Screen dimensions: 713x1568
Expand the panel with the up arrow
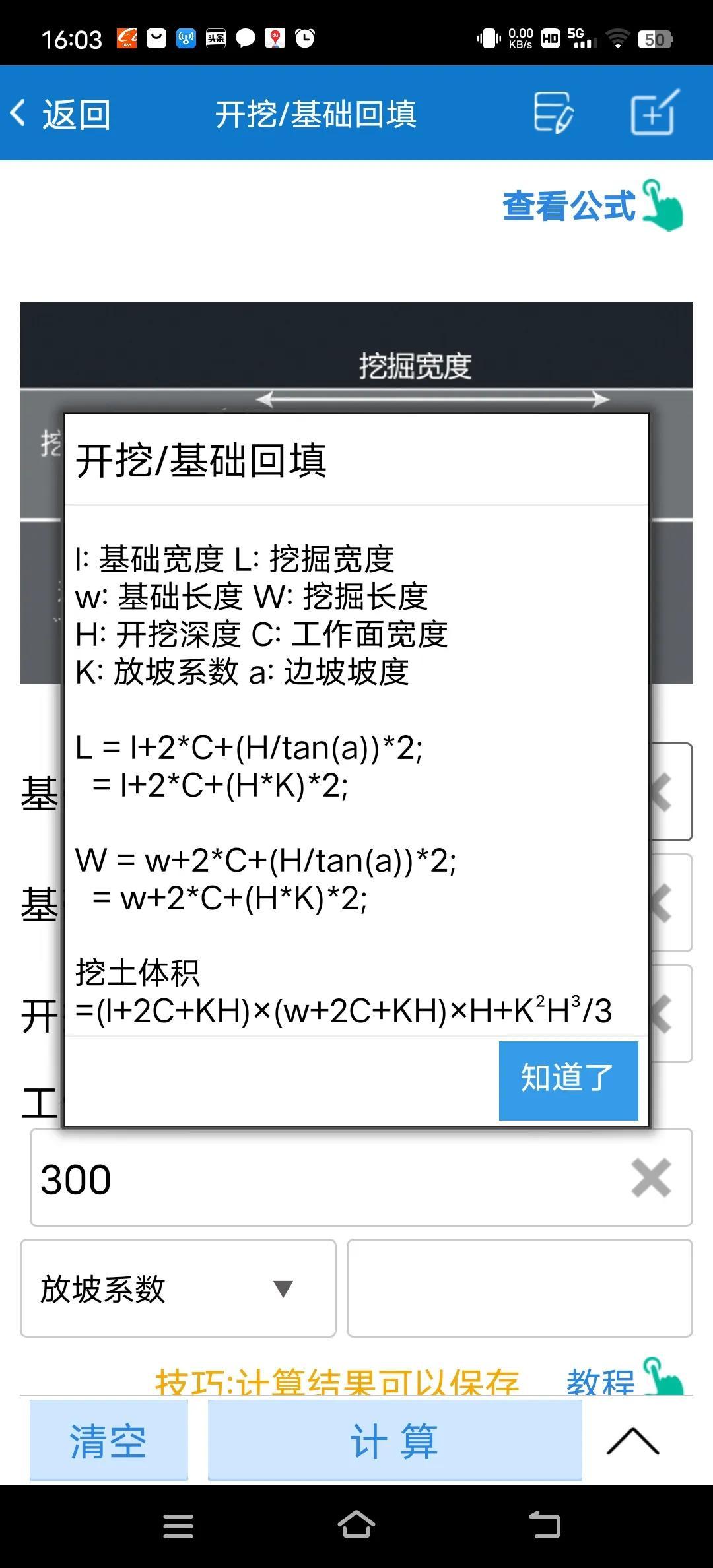pos(632,1441)
